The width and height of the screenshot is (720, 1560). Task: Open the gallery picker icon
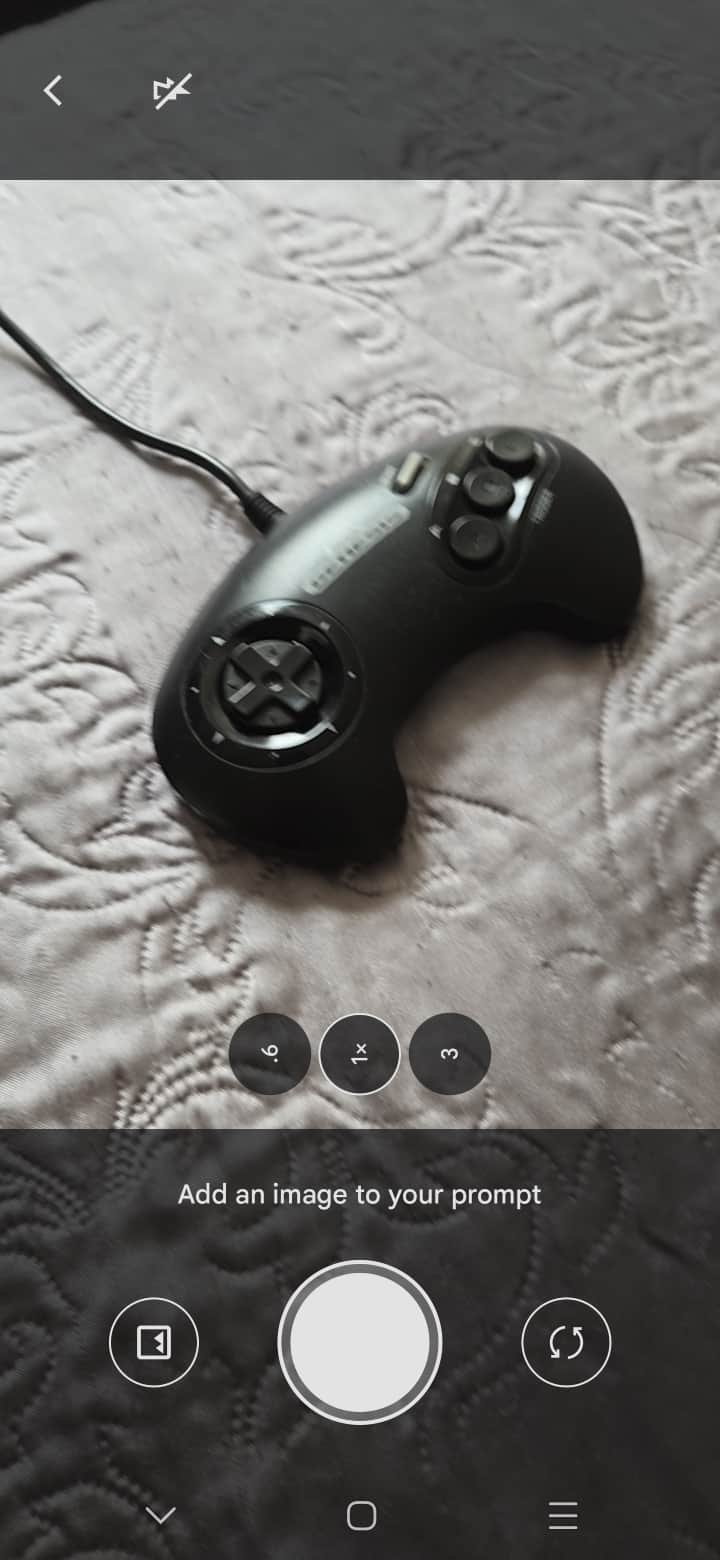pyautogui.click(x=154, y=1342)
